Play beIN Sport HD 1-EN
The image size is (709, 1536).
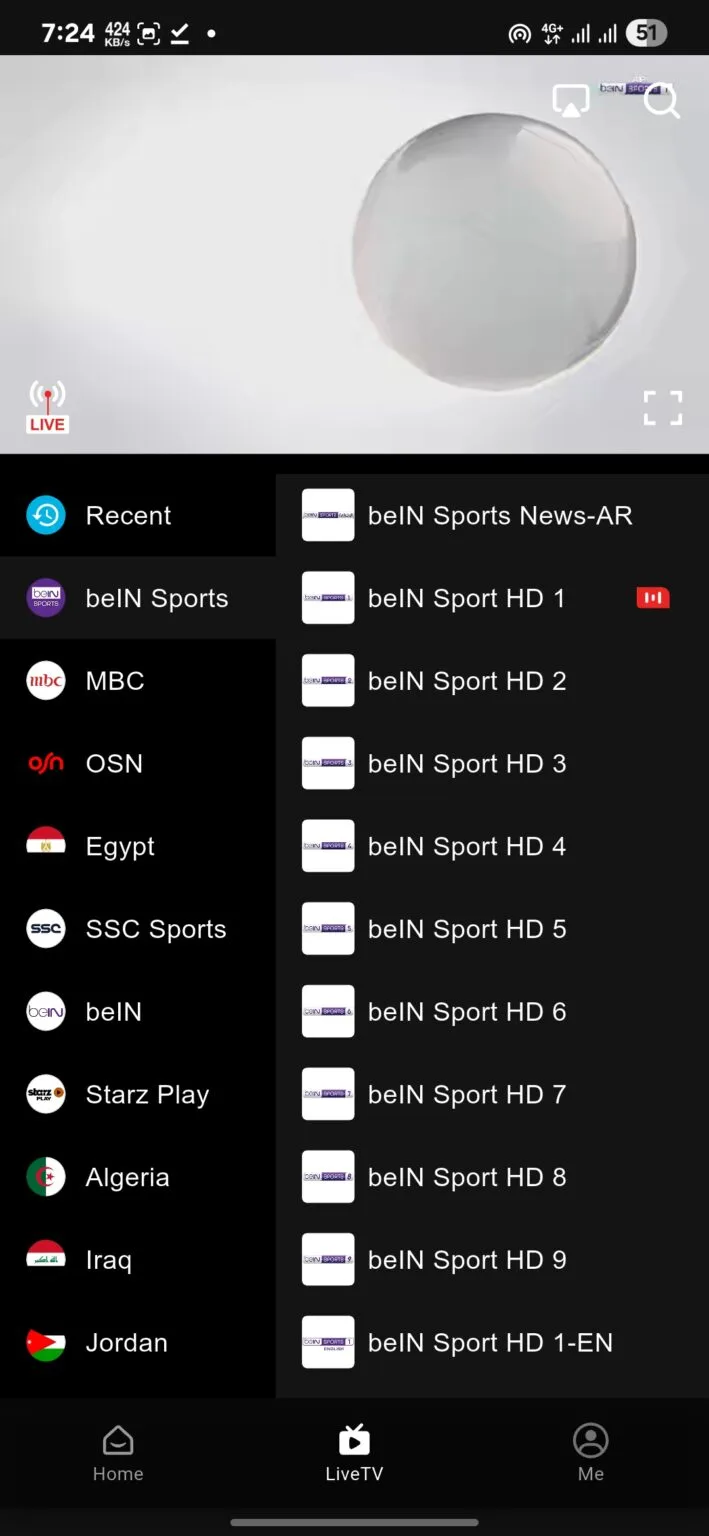(x=489, y=1343)
